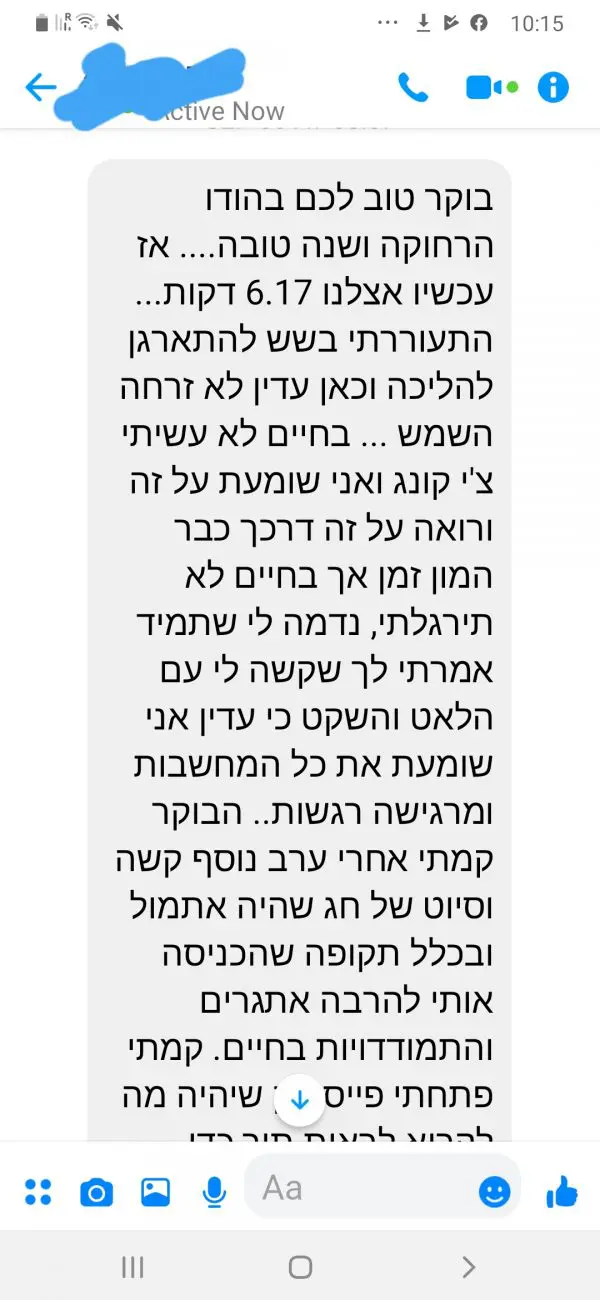Open the camera to take photo
Viewport: 600px width, 1300px height.
[97, 1191]
